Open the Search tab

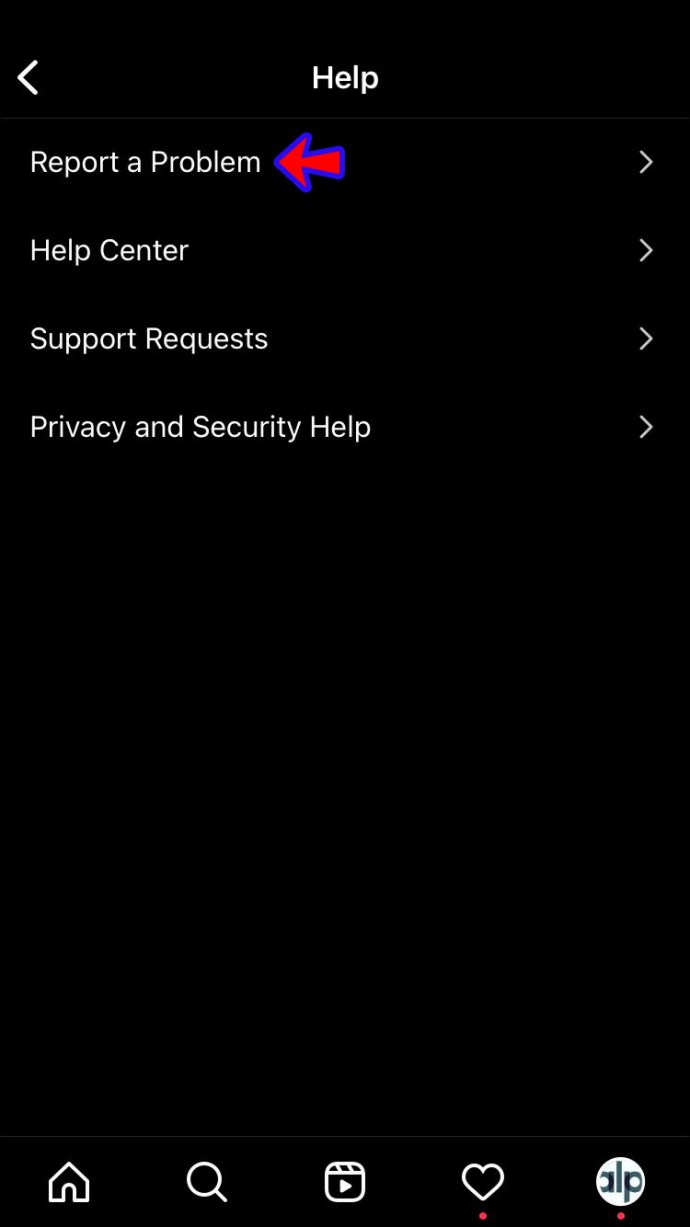[x=207, y=1183]
